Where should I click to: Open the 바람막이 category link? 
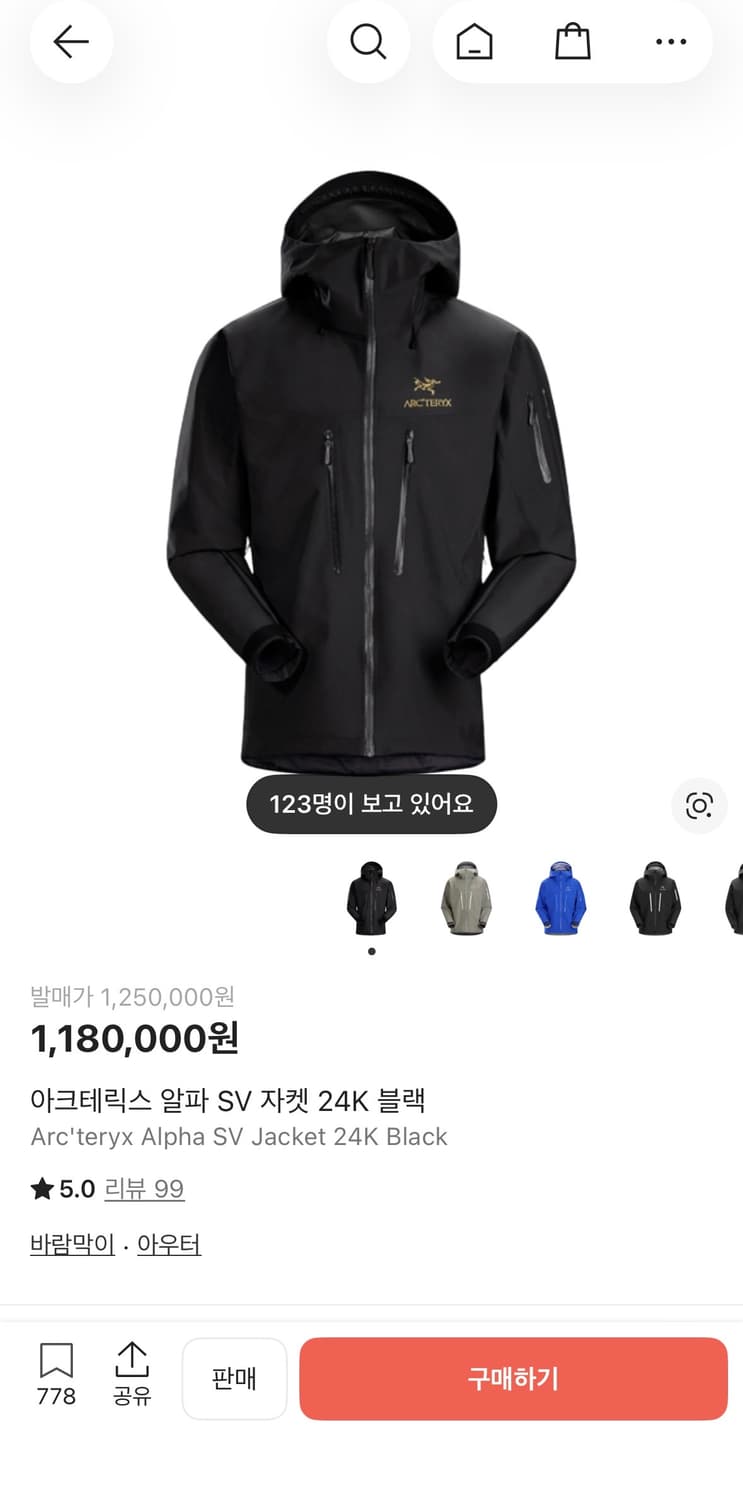[71, 1243]
